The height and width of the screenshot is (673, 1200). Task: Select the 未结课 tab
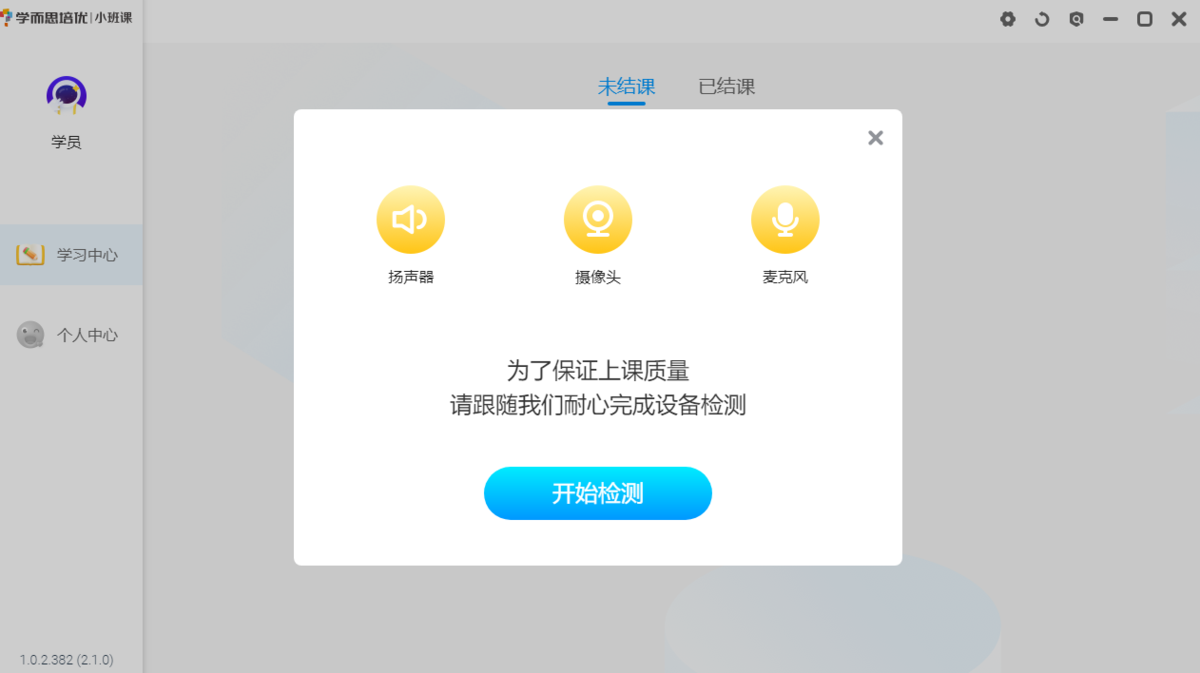click(x=626, y=87)
